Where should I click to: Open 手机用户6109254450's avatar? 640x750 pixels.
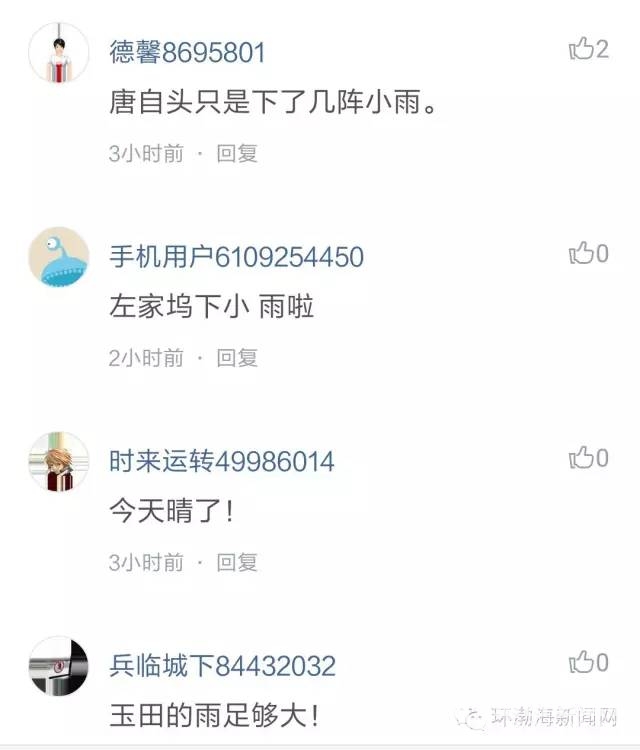(x=58, y=257)
